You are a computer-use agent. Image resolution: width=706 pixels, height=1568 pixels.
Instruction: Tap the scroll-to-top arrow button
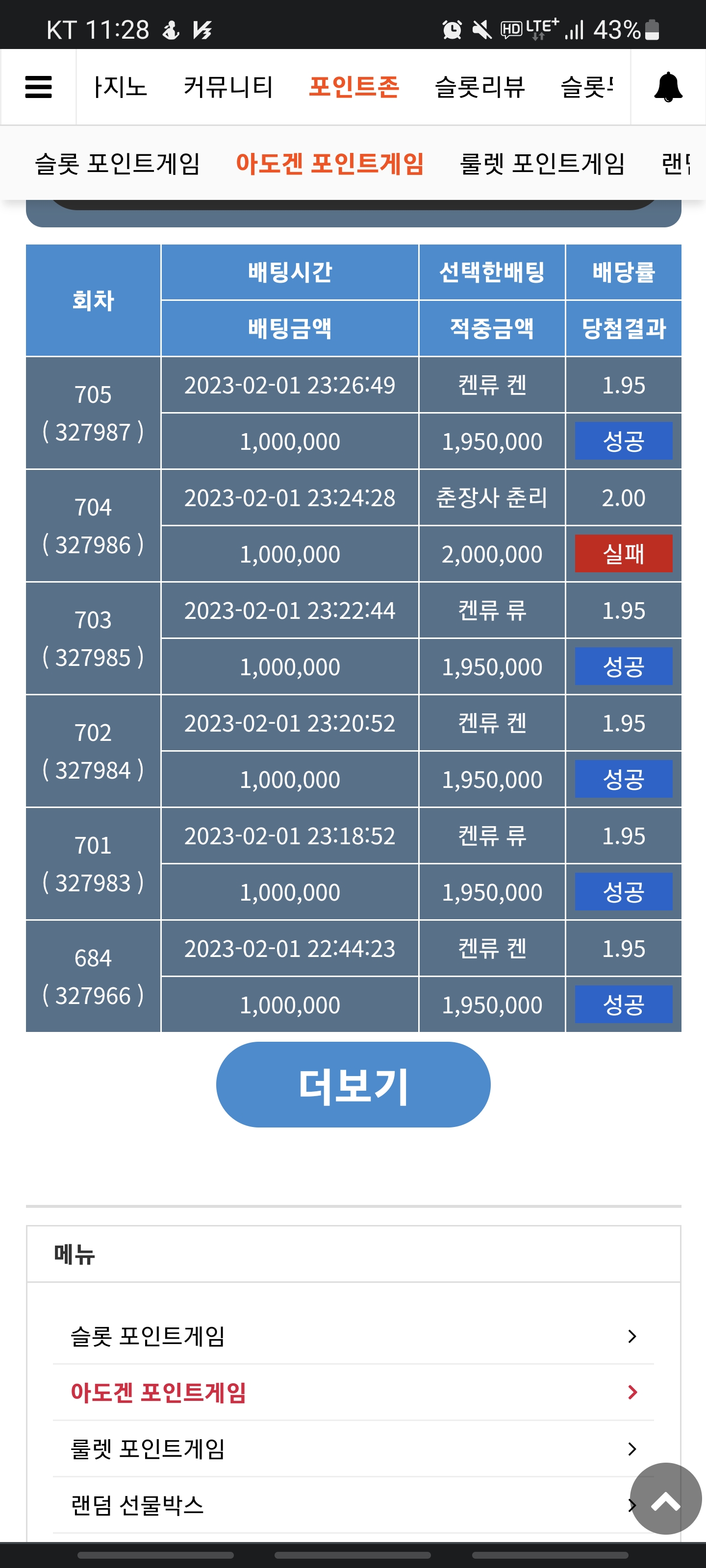[x=666, y=1498]
